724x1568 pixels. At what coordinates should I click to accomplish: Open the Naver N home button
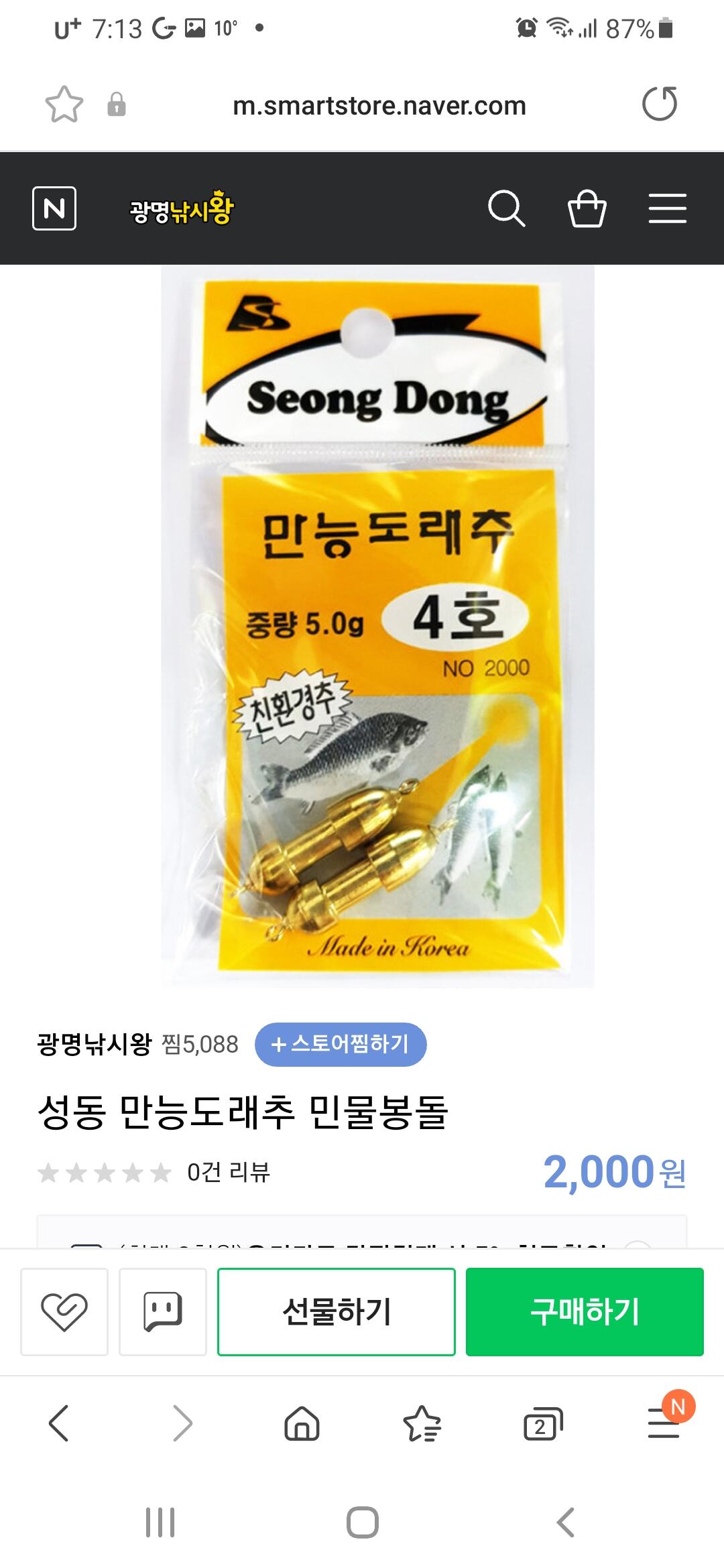(54, 208)
